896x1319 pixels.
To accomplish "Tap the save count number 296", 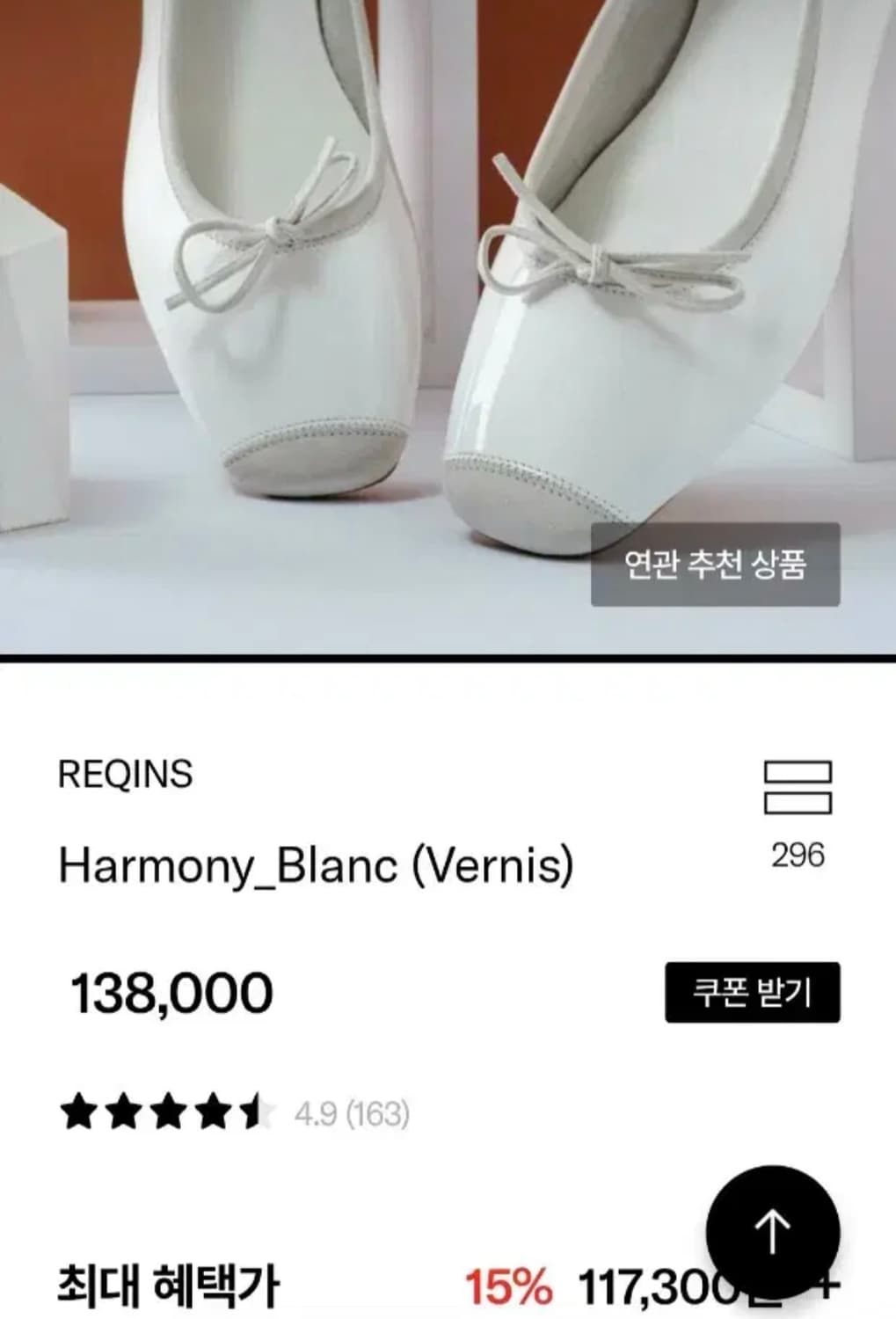I will (x=799, y=852).
